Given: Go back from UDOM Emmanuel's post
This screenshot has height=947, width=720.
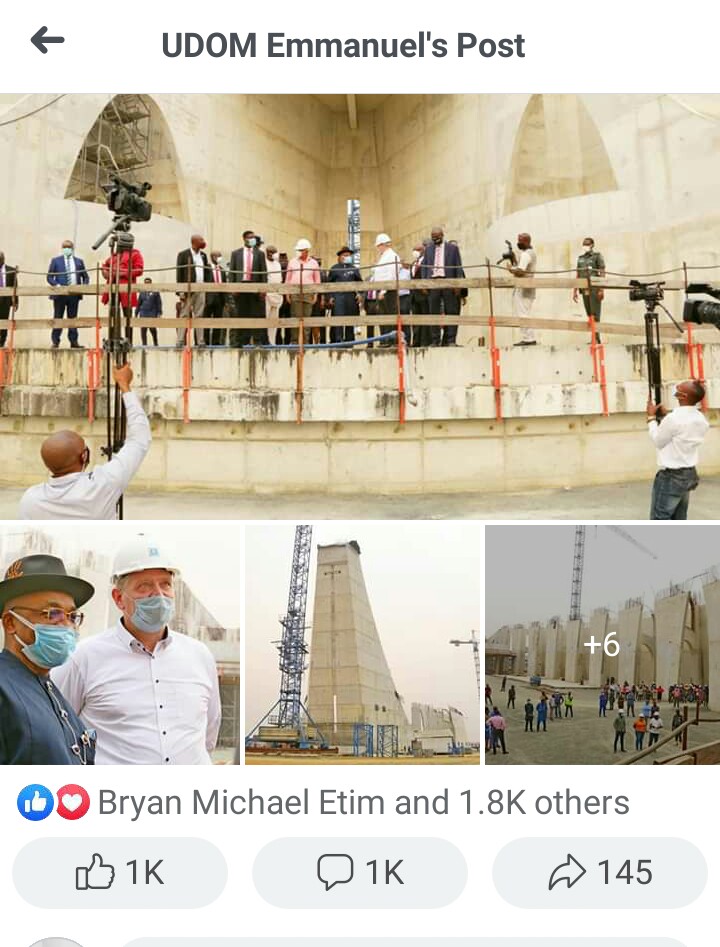Looking at the screenshot, I should coord(47,41).
